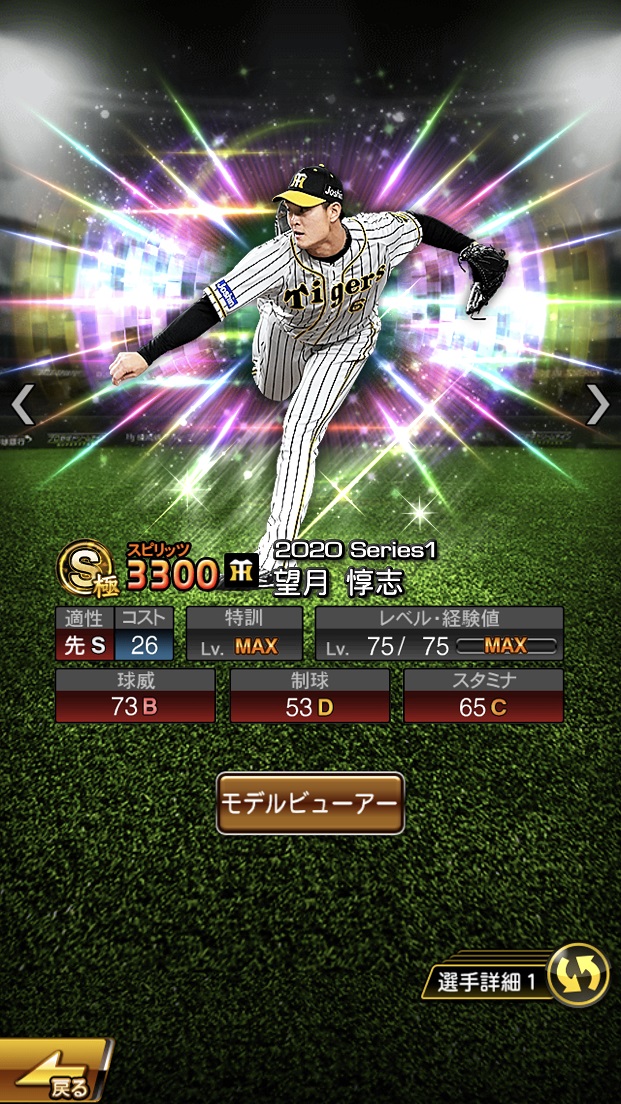Switch the 選手詳細 1 player detail view
Viewport: 621px width, 1104px height.
pyautogui.click(x=579, y=975)
